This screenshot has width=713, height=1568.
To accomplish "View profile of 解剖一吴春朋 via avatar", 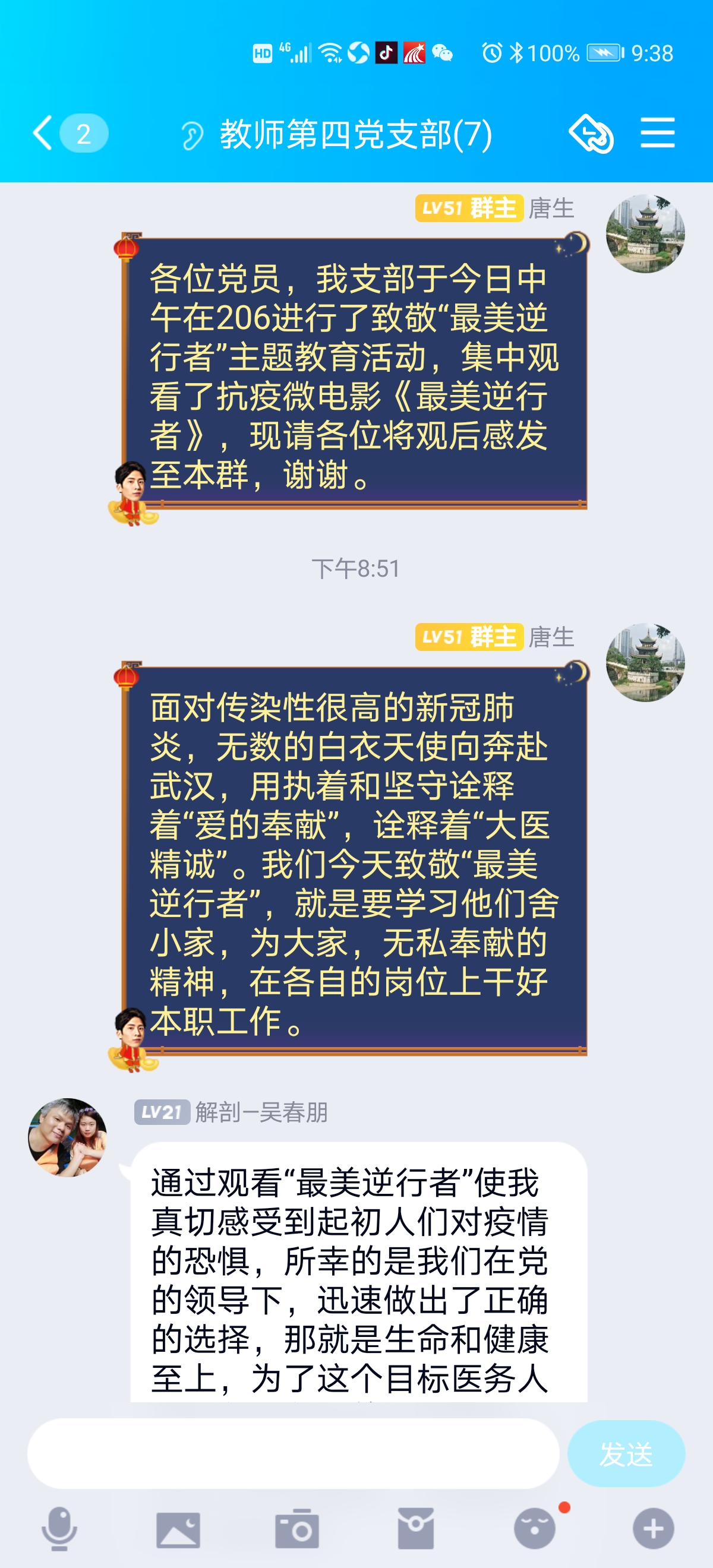I will point(68,1136).
